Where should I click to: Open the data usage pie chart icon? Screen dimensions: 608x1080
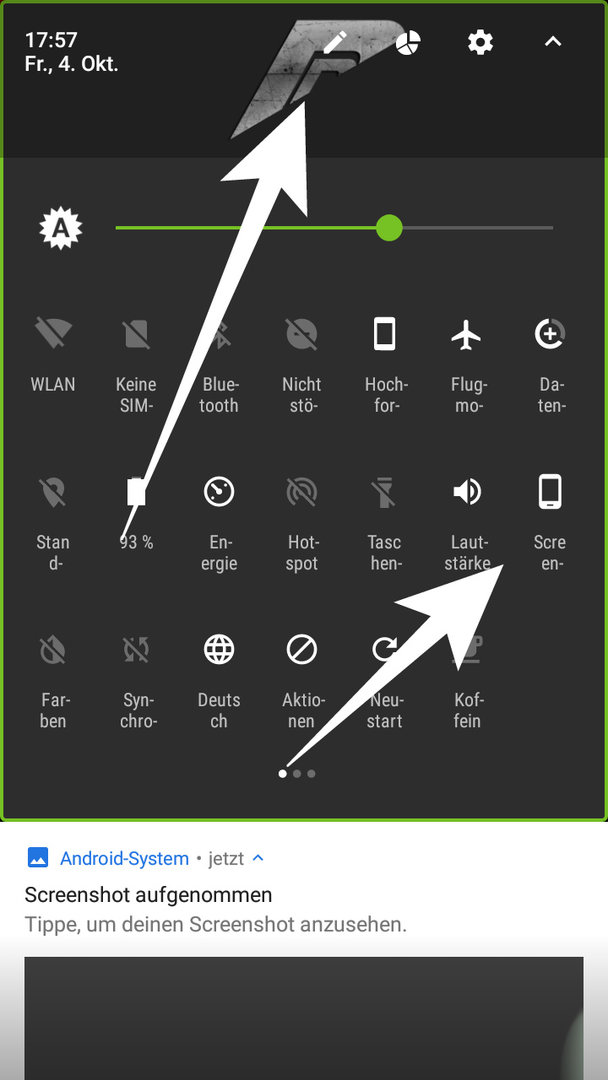pos(407,43)
